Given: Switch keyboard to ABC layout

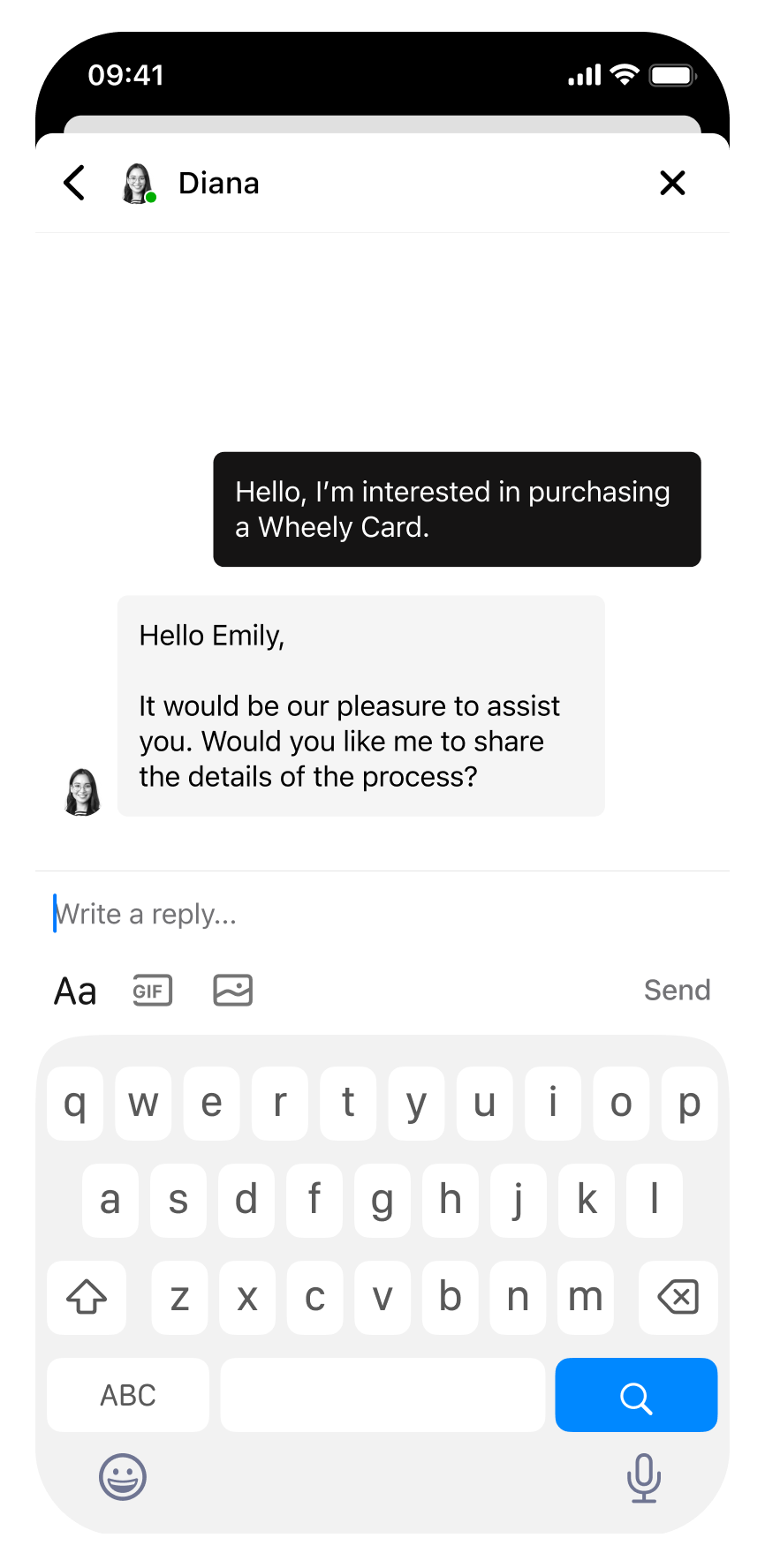Looking at the screenshot, I should [x=128, y=1395].
